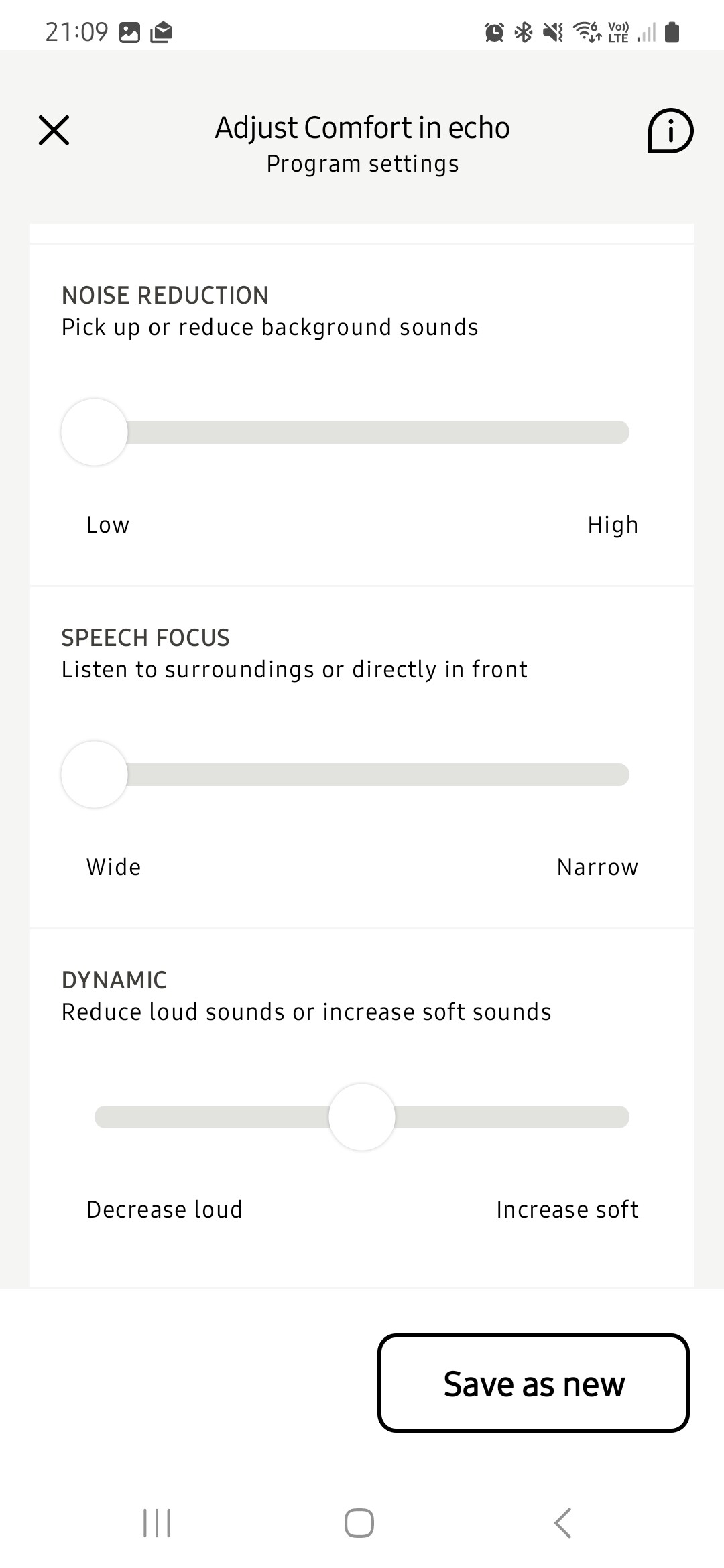This screenshot has width=724, height=1568.
Task: Open the info icon for help
Action: [670, 131]
